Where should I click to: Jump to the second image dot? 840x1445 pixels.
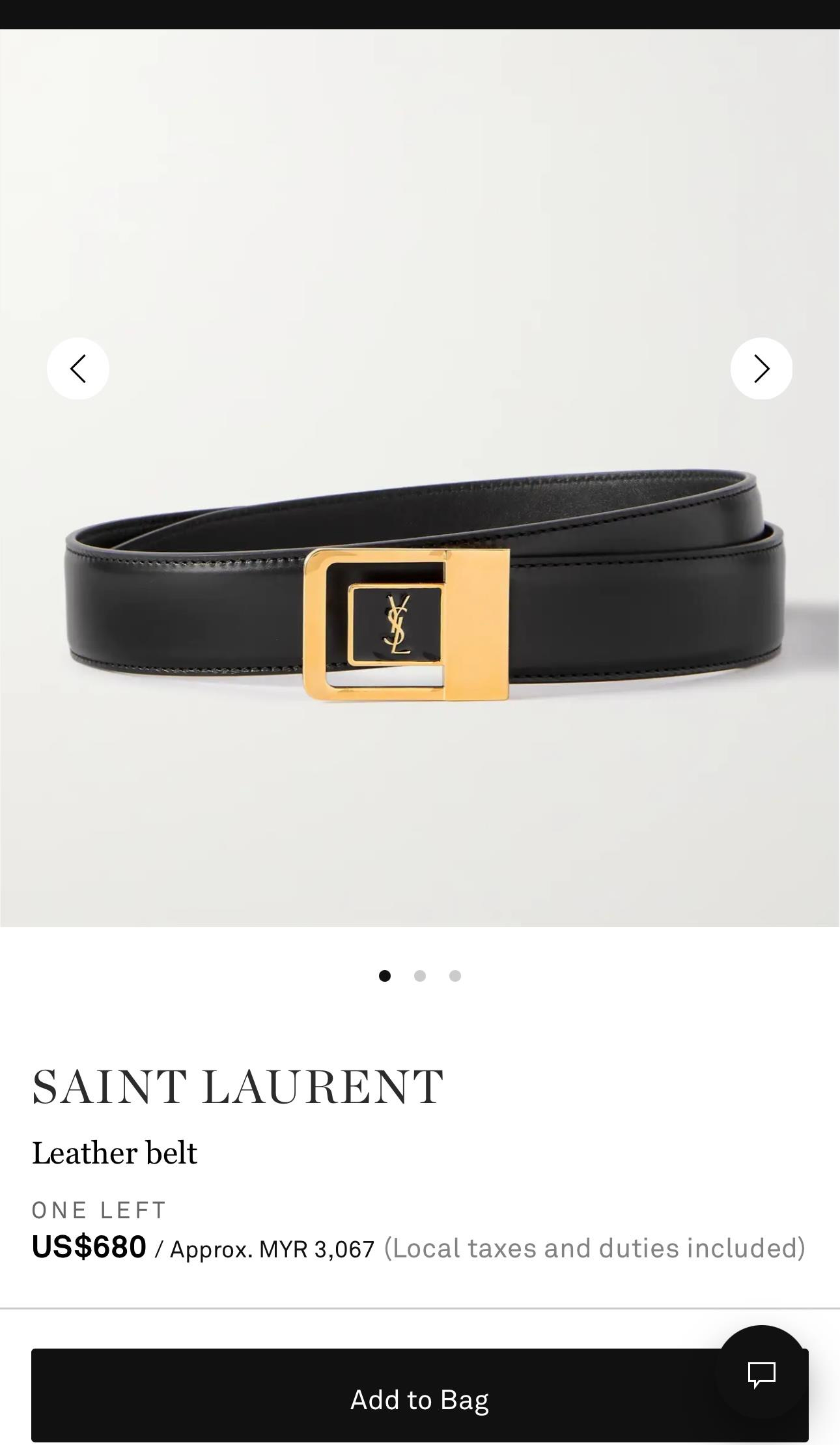pyautogui.click(x=420, y=975)
